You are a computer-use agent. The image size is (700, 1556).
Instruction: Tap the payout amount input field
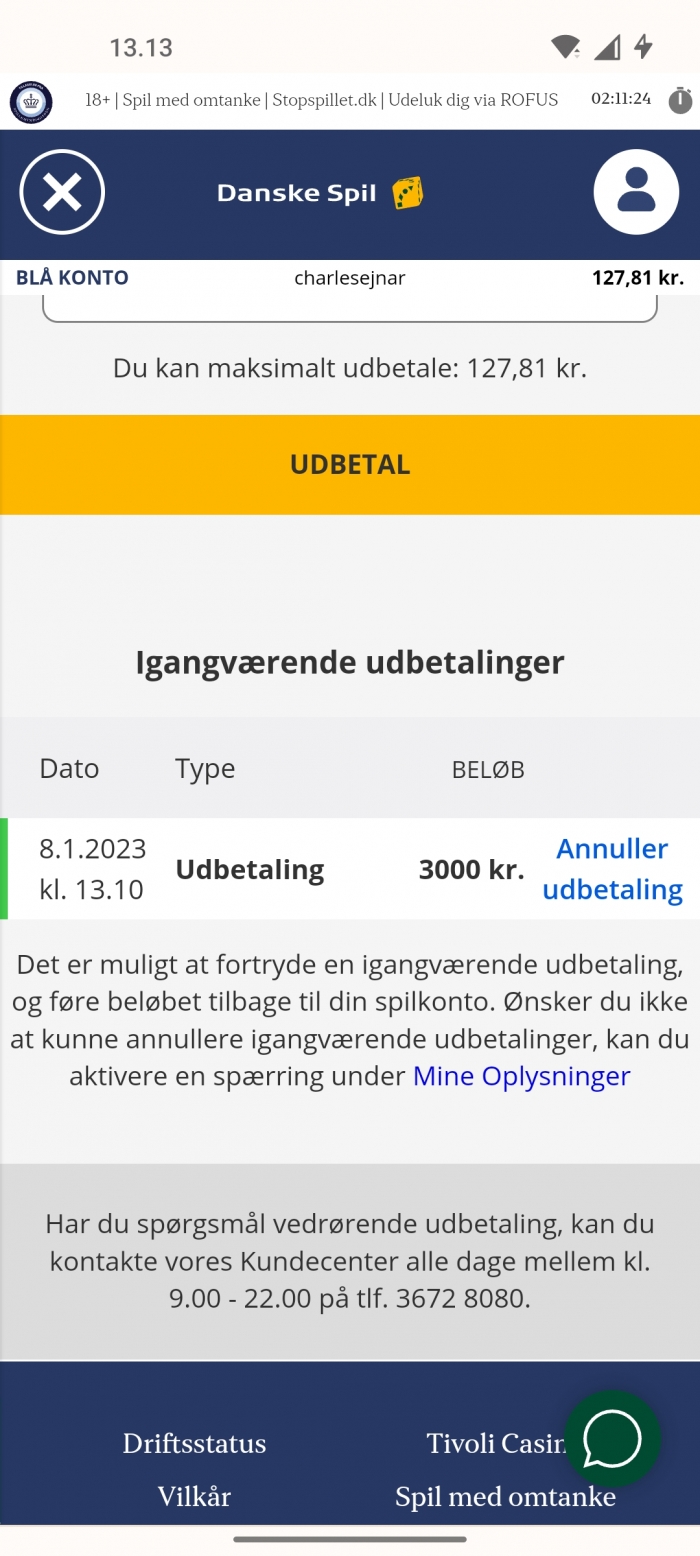(350, 307)
